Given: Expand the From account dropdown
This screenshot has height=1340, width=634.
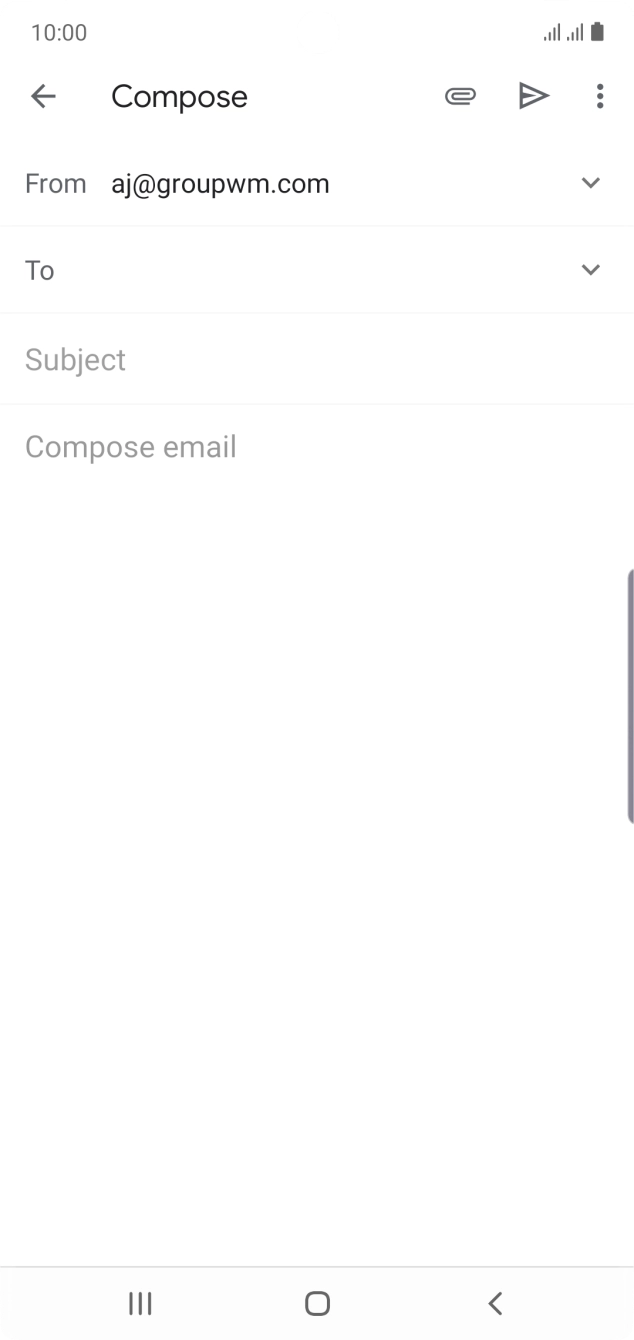Looking at the screenshot, I should (591, 183).
